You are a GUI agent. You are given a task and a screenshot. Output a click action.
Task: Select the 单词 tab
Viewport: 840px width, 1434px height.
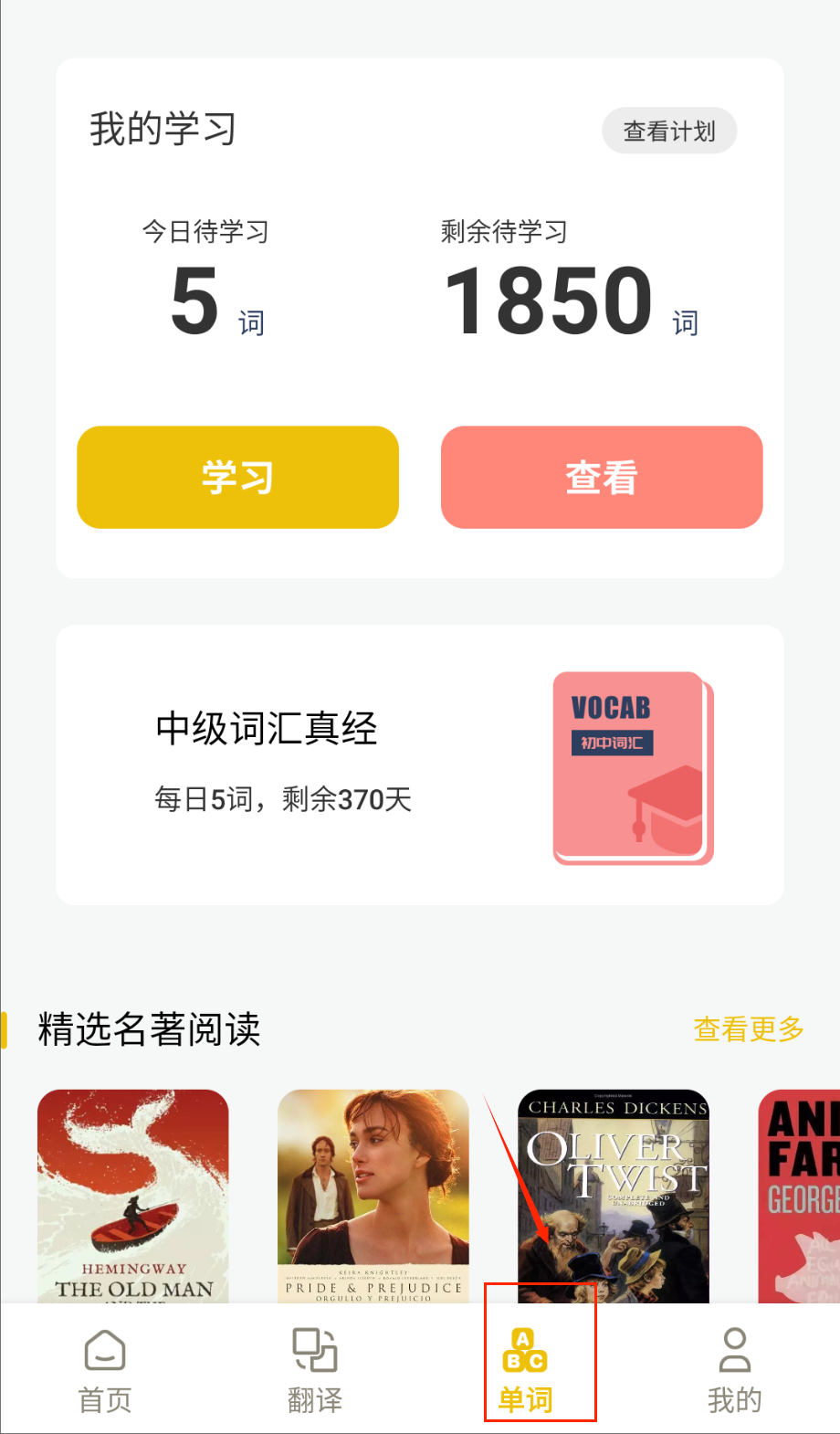point(525,1369)
